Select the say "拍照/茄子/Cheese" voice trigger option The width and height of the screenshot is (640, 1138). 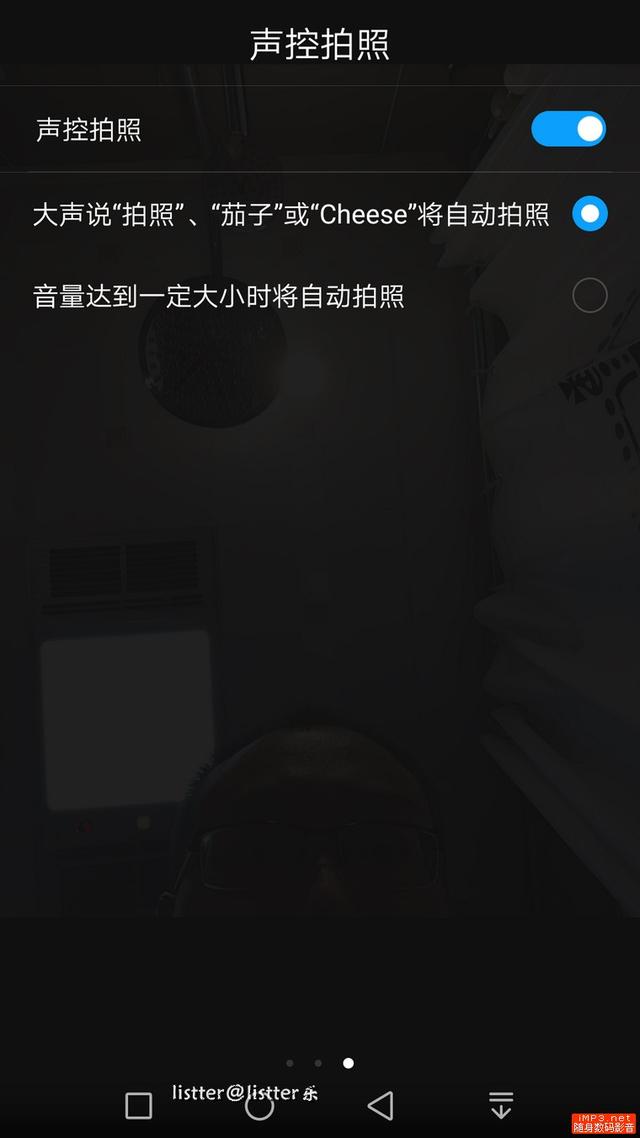click(x=589, y=214)
